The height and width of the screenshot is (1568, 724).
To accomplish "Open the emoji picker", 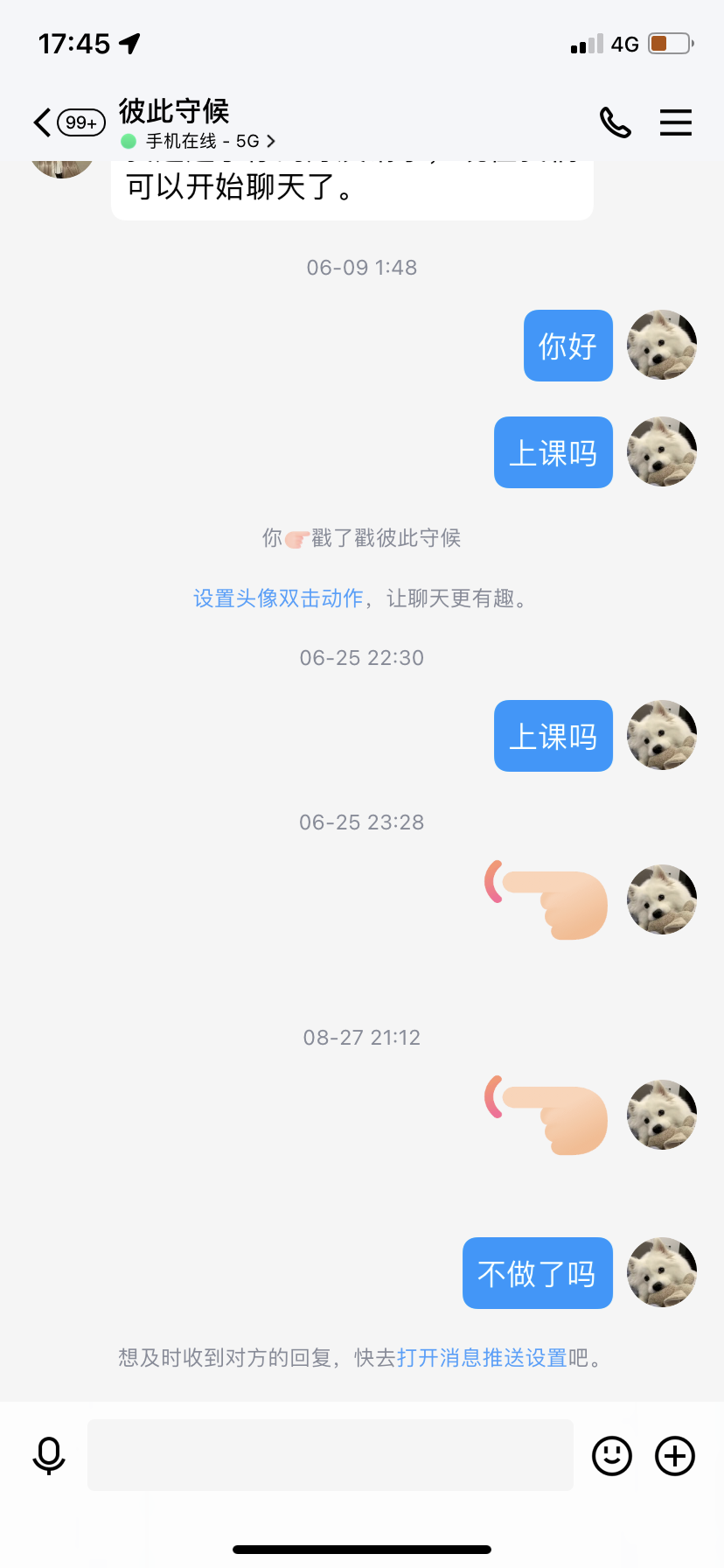I will 612,1456.
